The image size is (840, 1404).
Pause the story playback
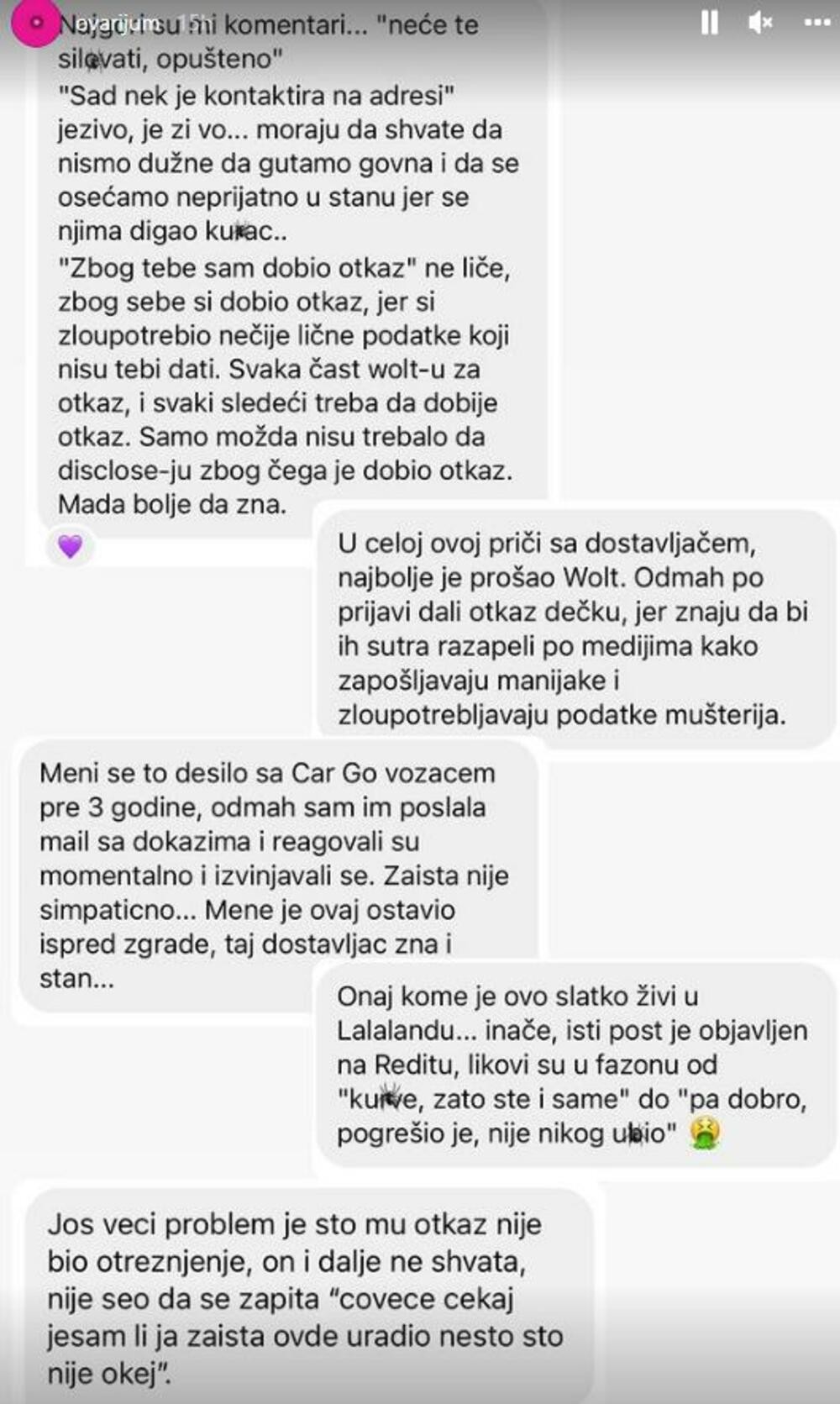point(710,23)
